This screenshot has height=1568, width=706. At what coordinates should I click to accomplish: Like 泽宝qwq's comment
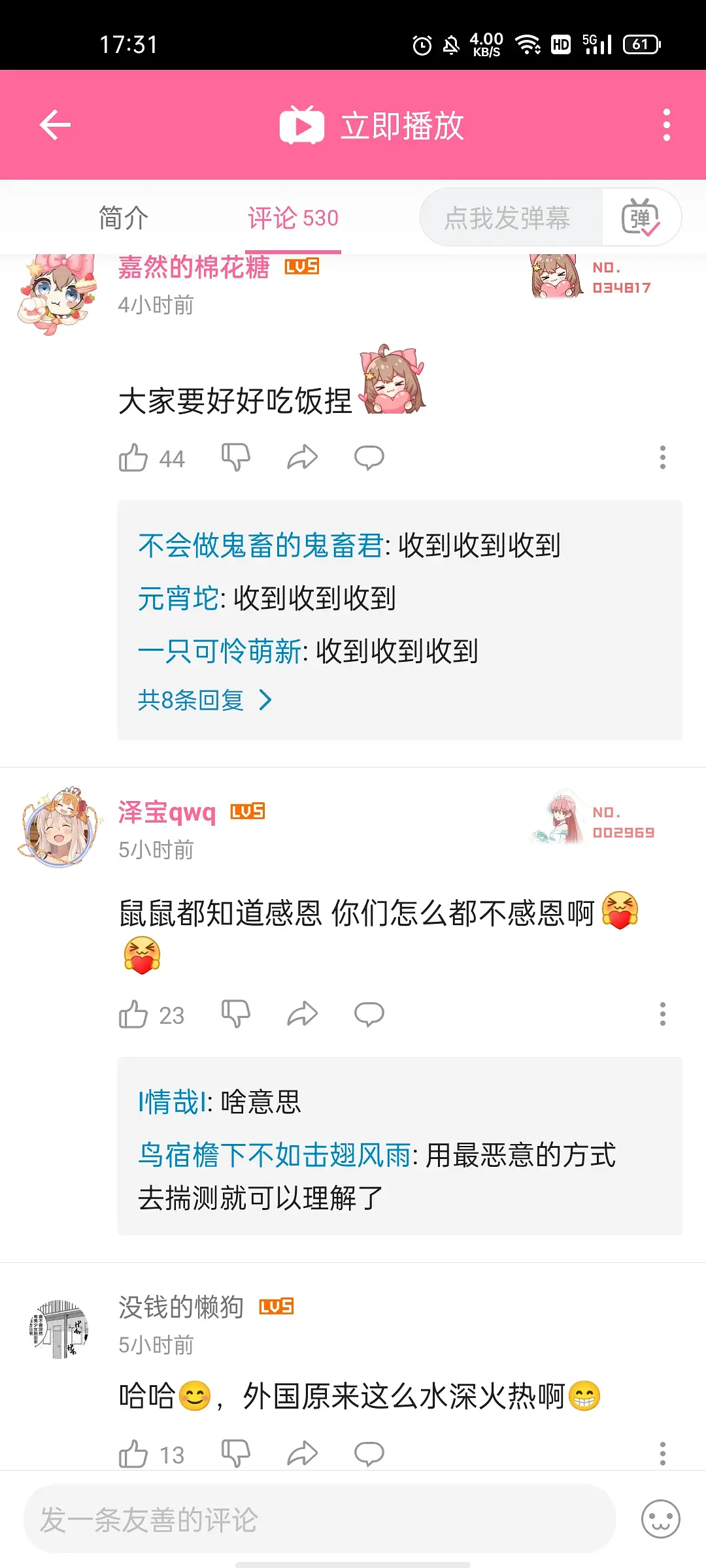133,1015
